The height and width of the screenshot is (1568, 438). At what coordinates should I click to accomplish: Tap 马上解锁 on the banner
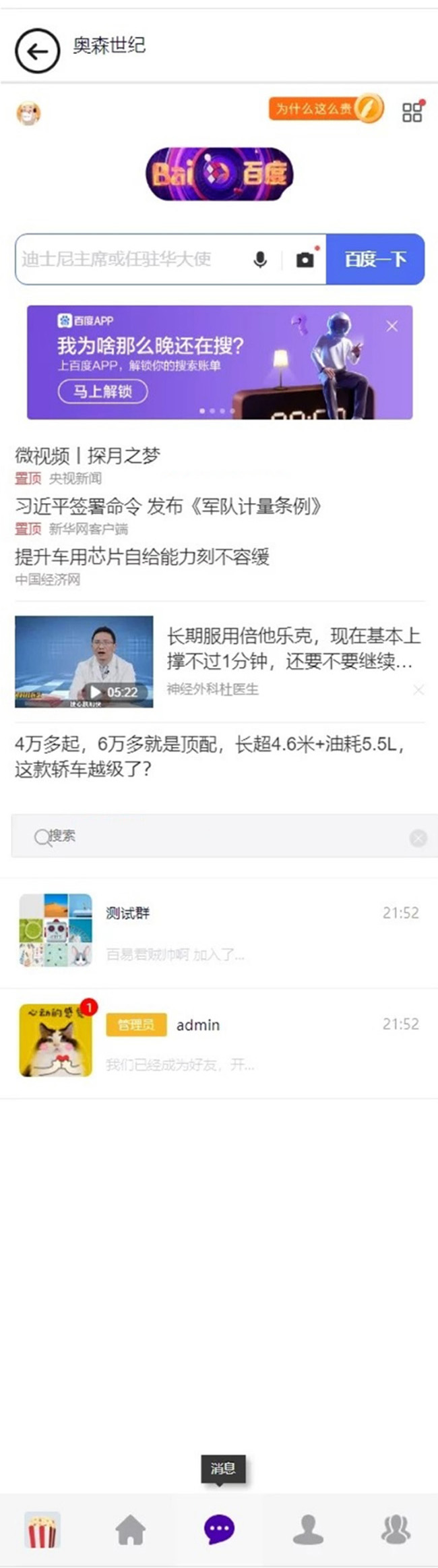tap(102, 391)
